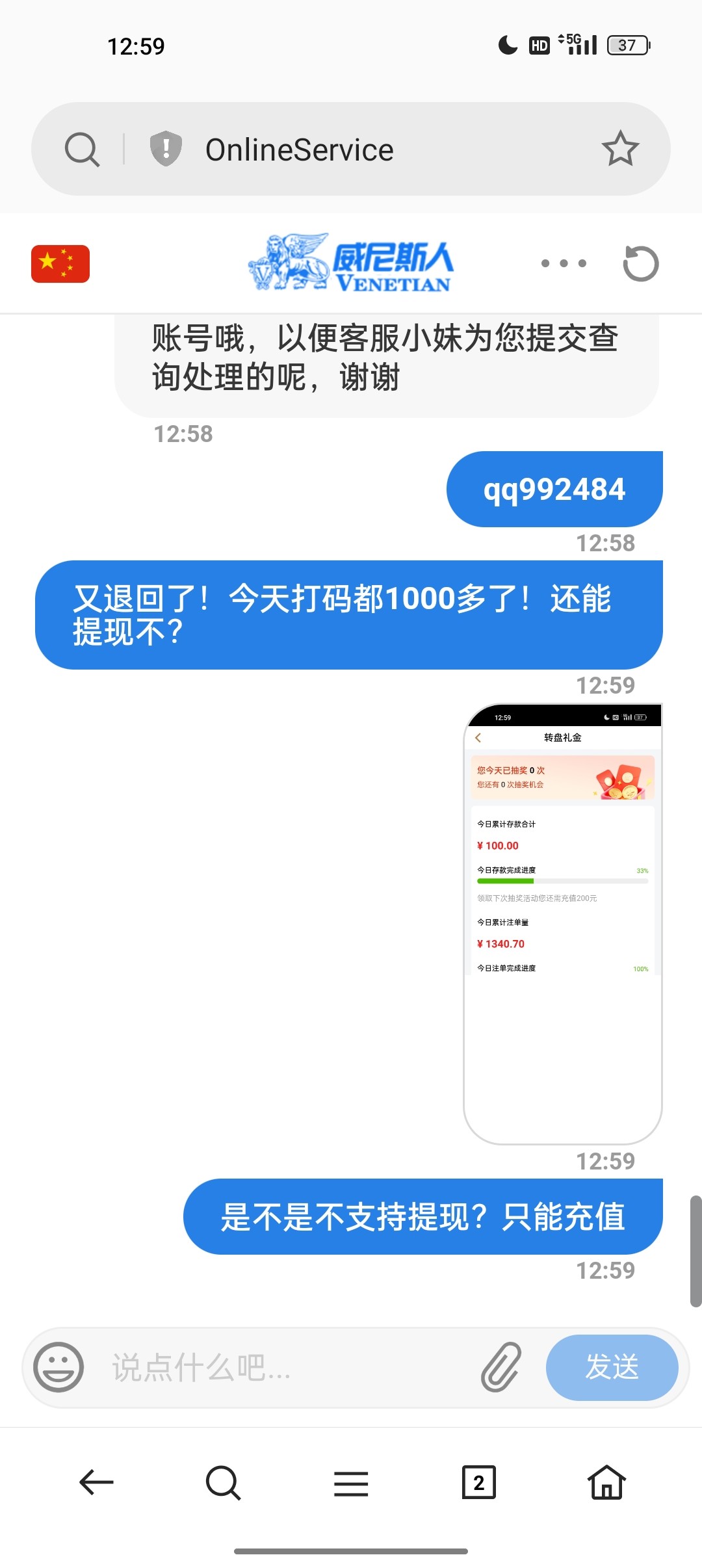Open the three-dot chat menu

(564, 263)
